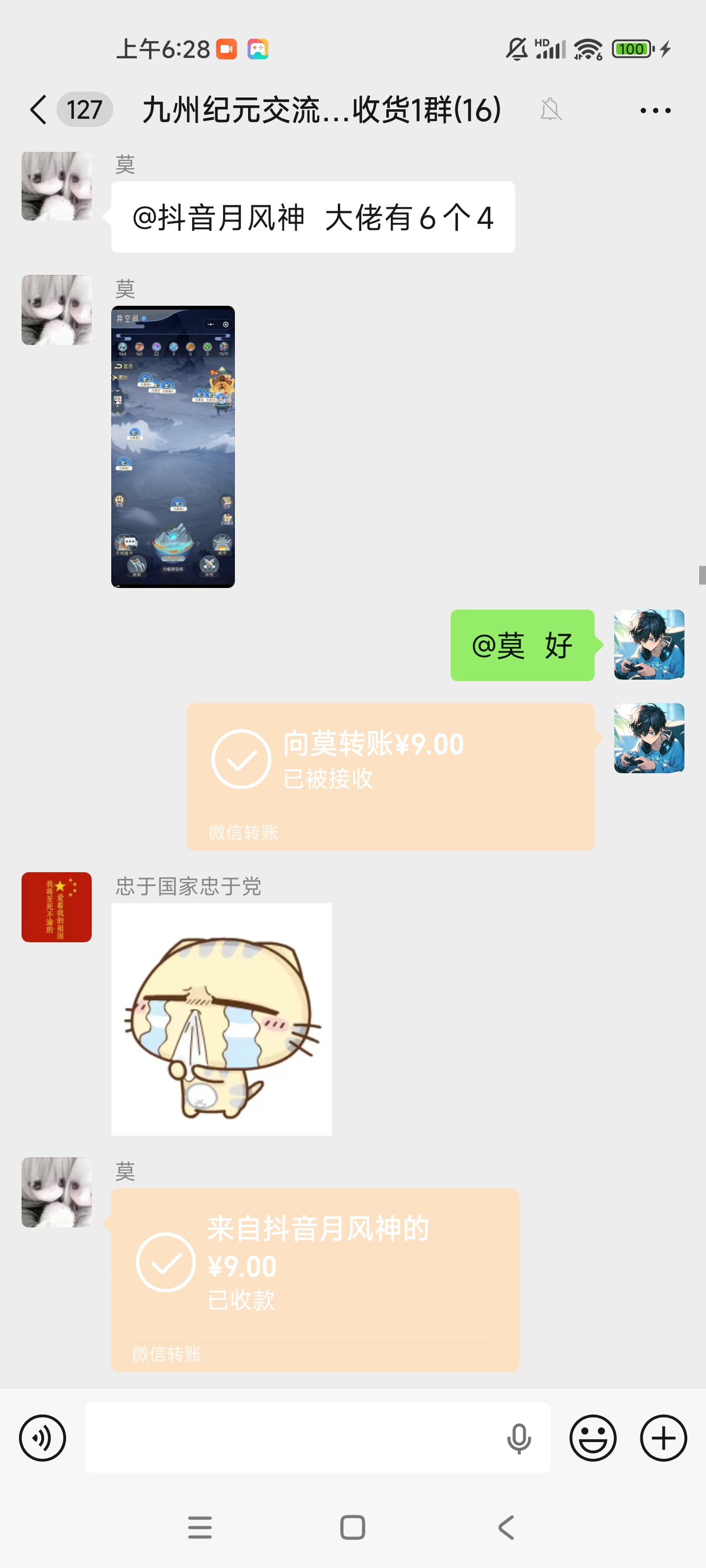Open 忠于国家忠于党's profile avatar
The image size is (706, 1568).
tap(56, 906)
